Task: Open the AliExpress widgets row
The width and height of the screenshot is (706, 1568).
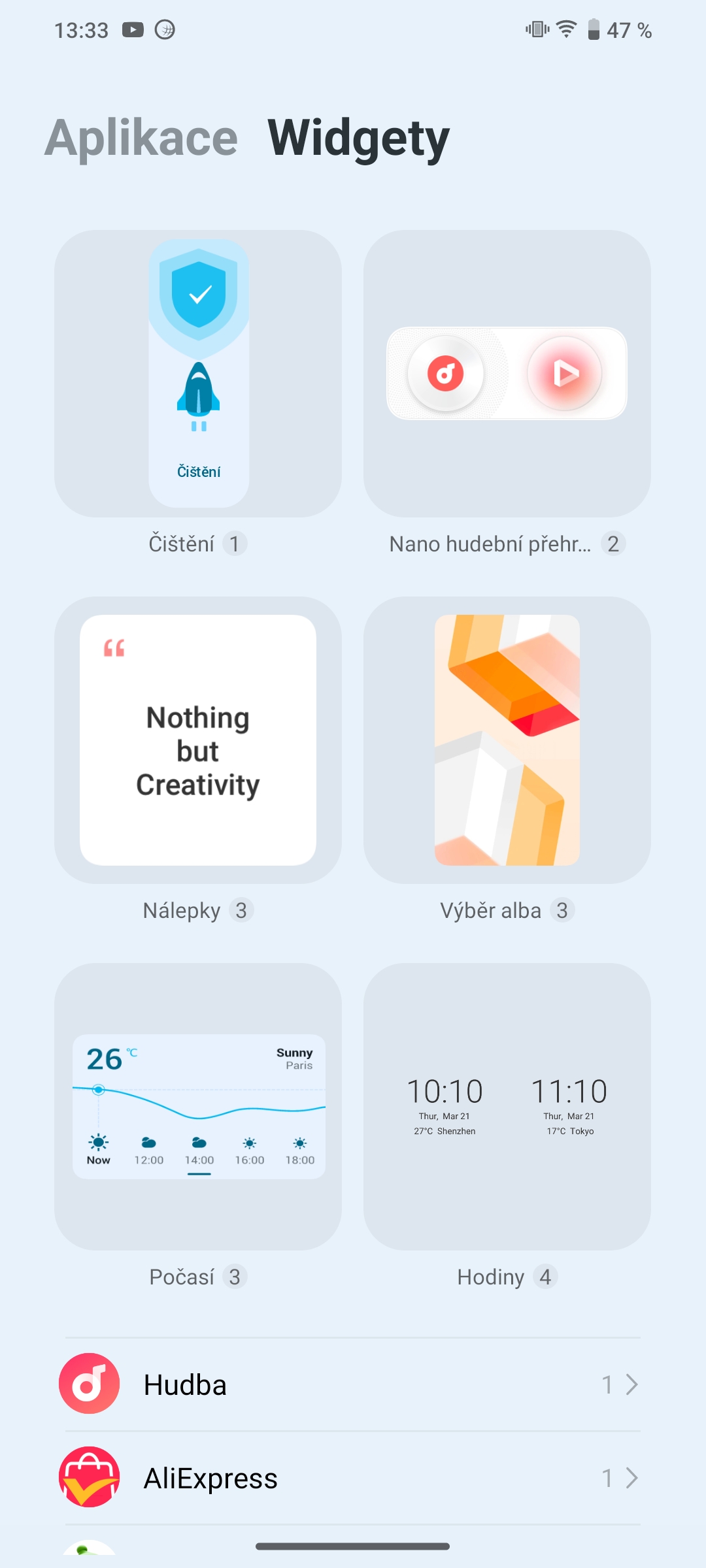Action: coord(353,1478)
